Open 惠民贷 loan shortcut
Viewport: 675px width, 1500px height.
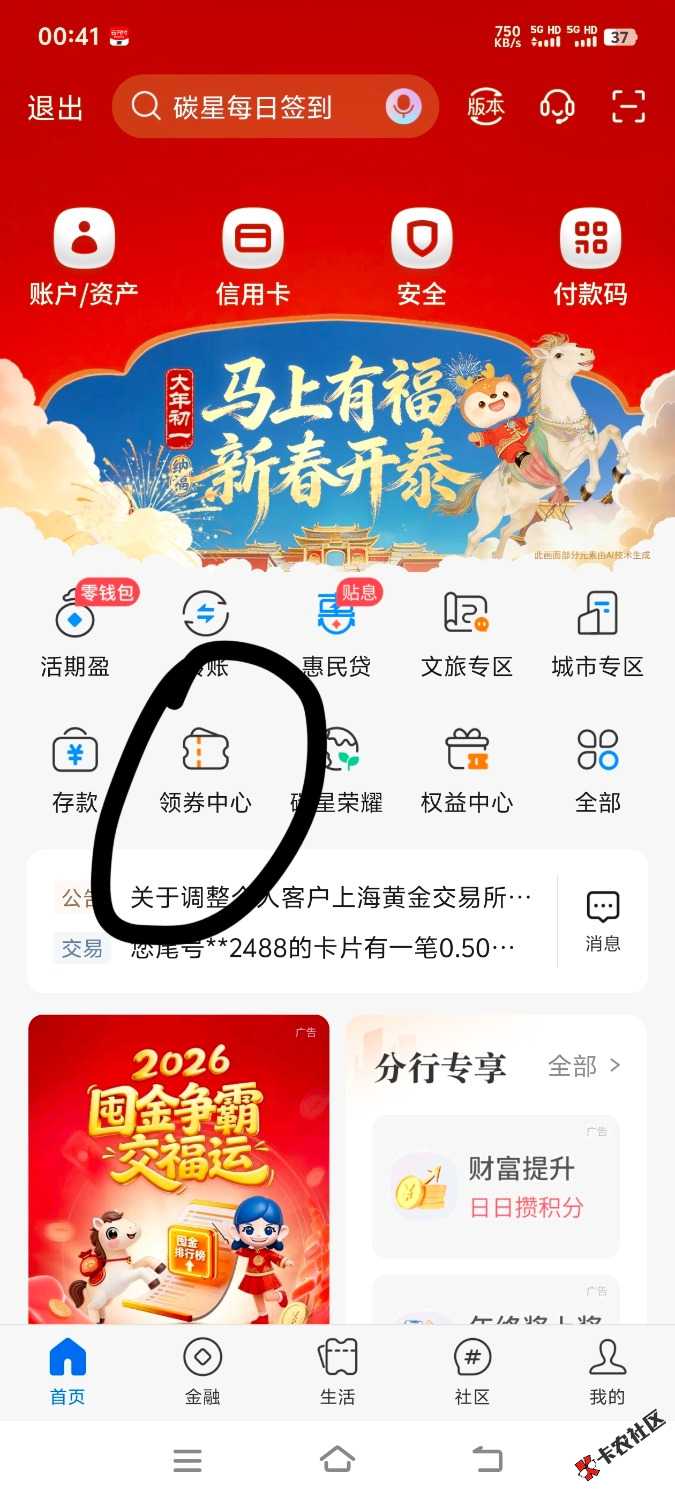[x=336, y=632]
